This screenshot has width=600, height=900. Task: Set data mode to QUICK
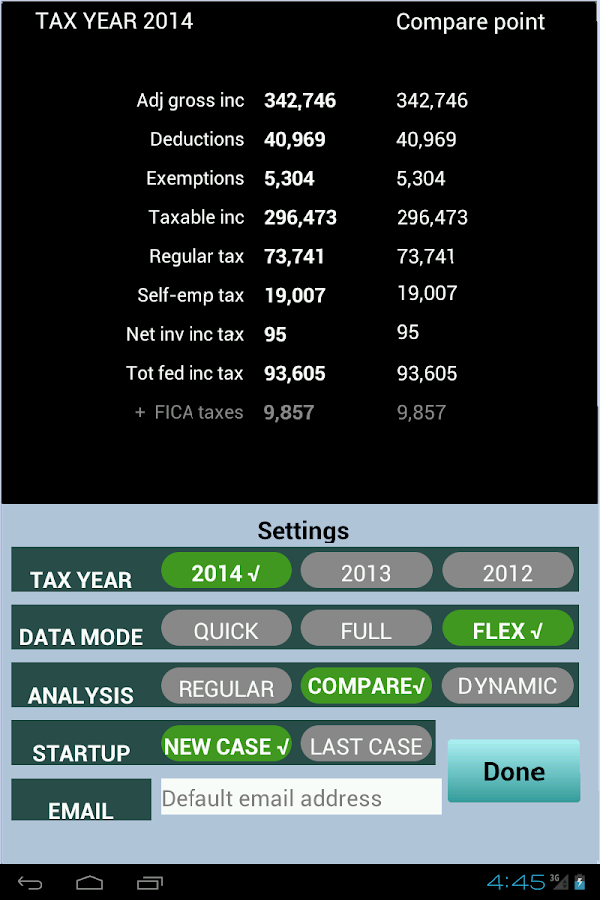click(226, 630)
